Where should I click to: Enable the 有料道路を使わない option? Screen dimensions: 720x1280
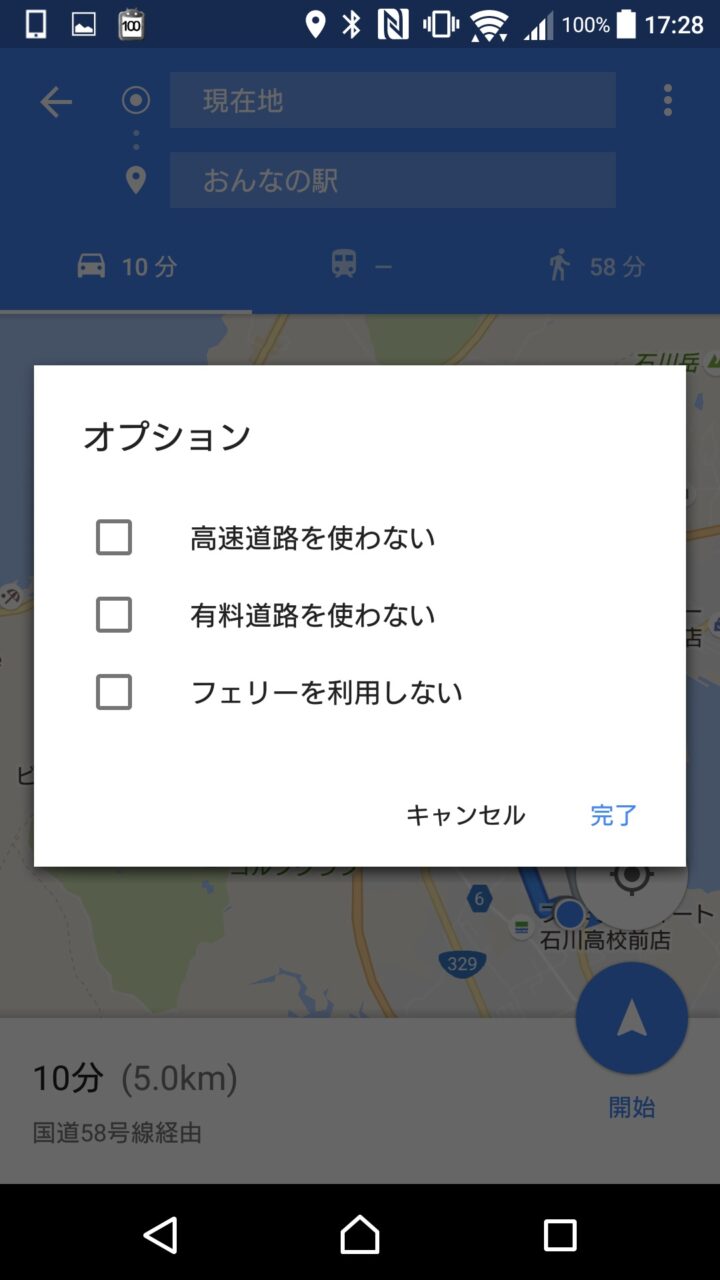tap(114, 615)
